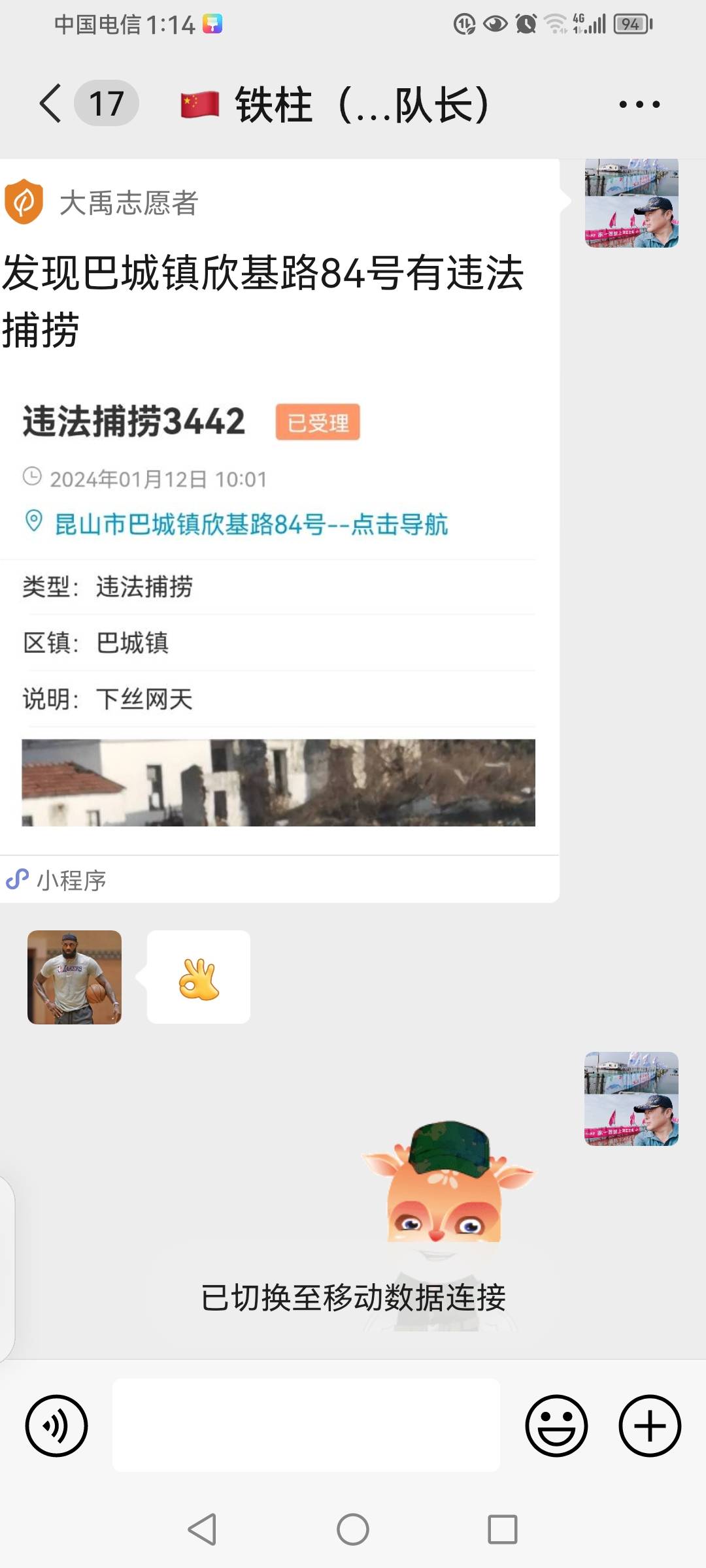View the basketball player avatar's profile
706x1568 pixels.
(75, 977)
